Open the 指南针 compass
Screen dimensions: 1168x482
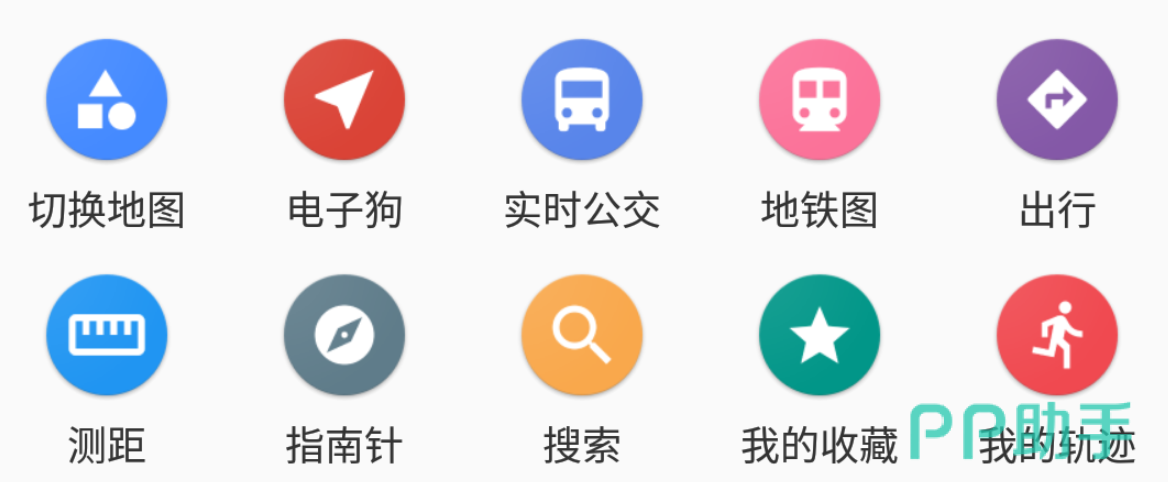pos(344,335)
